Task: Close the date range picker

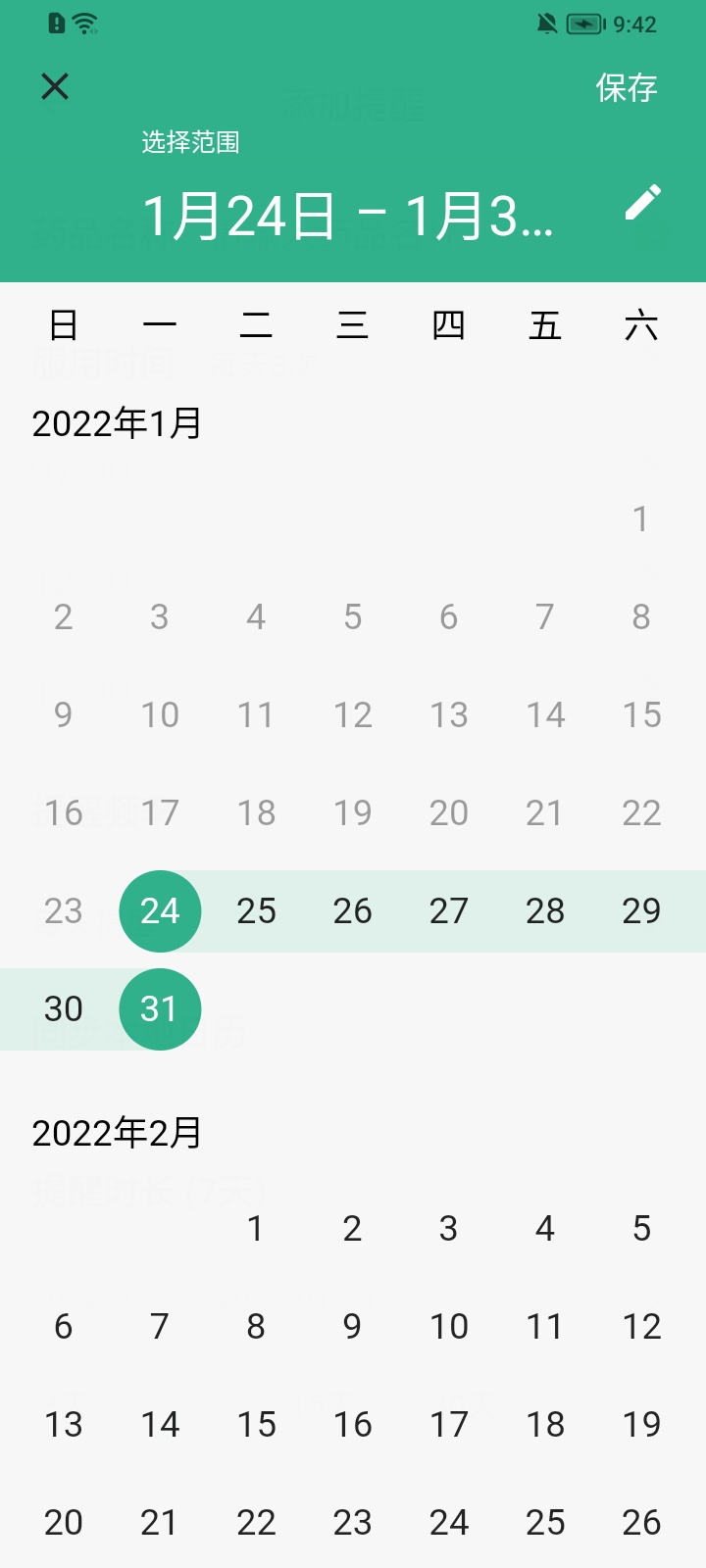Action: pos(55,87)
